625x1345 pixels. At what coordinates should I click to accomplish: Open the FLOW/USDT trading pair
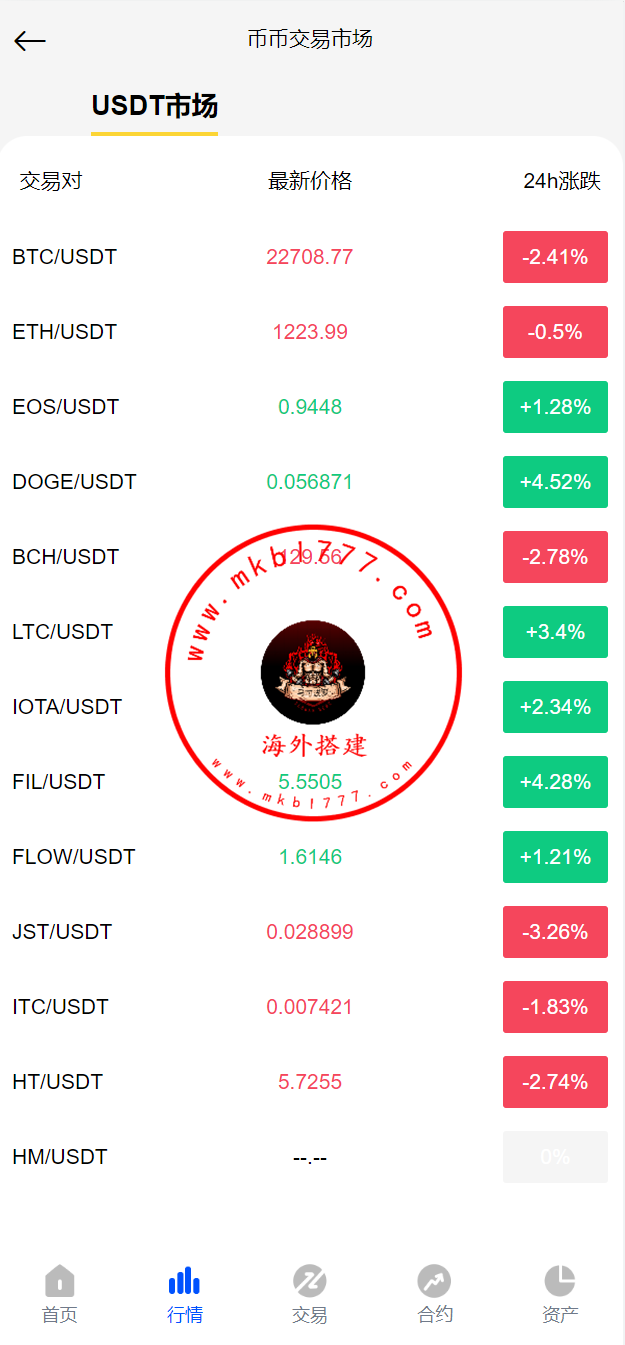point(312,857)
